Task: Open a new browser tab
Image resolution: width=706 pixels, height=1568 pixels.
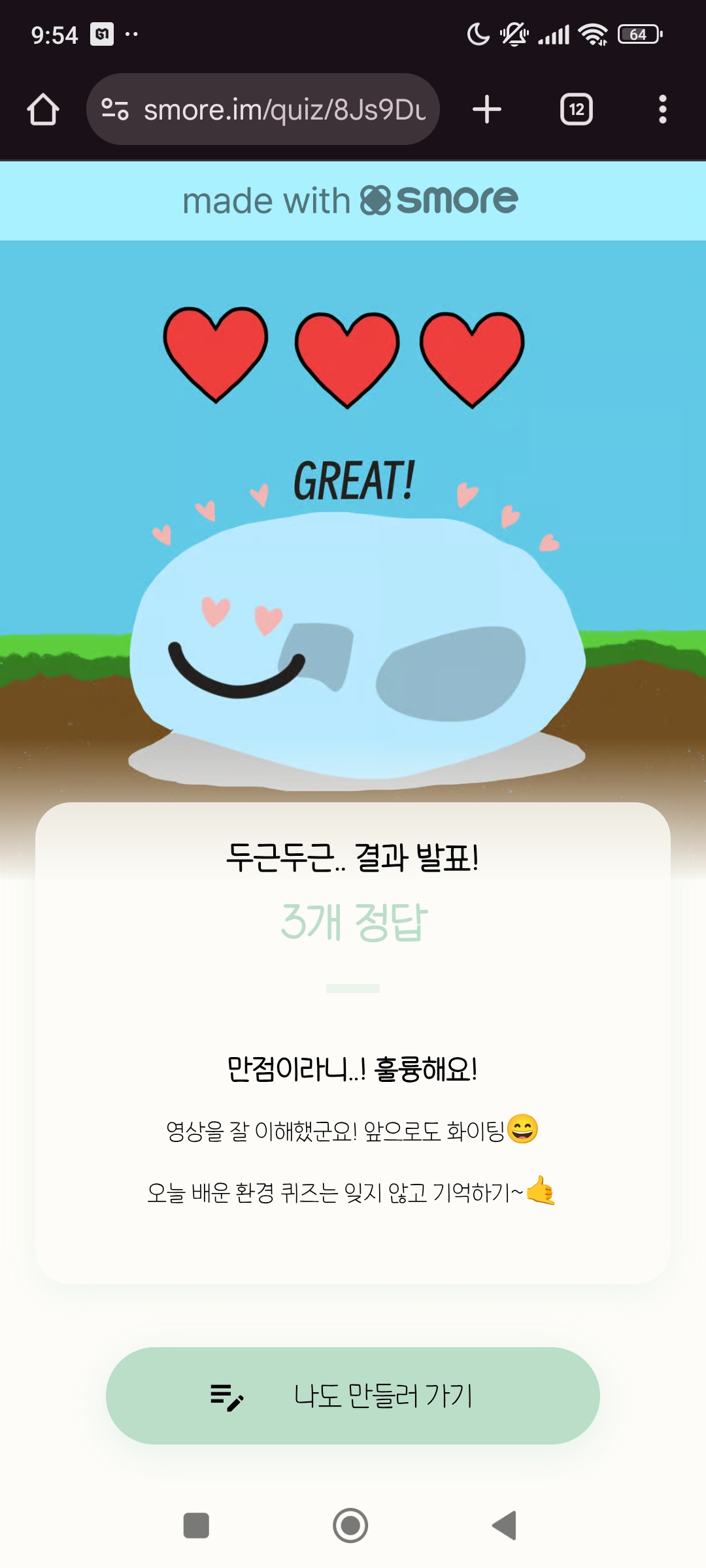Action: click(487, 109)
